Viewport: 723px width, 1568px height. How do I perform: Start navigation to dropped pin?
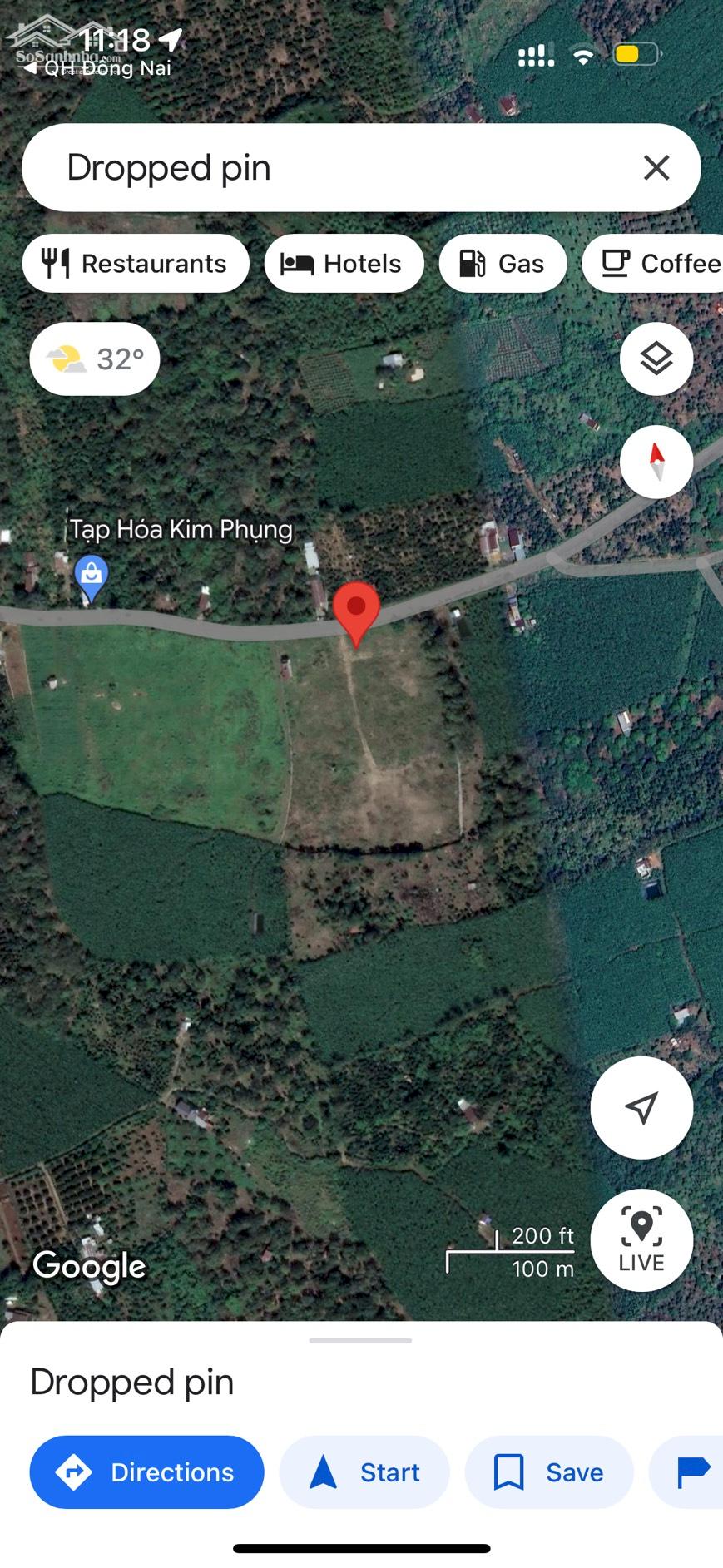(x=364, y=1472)
